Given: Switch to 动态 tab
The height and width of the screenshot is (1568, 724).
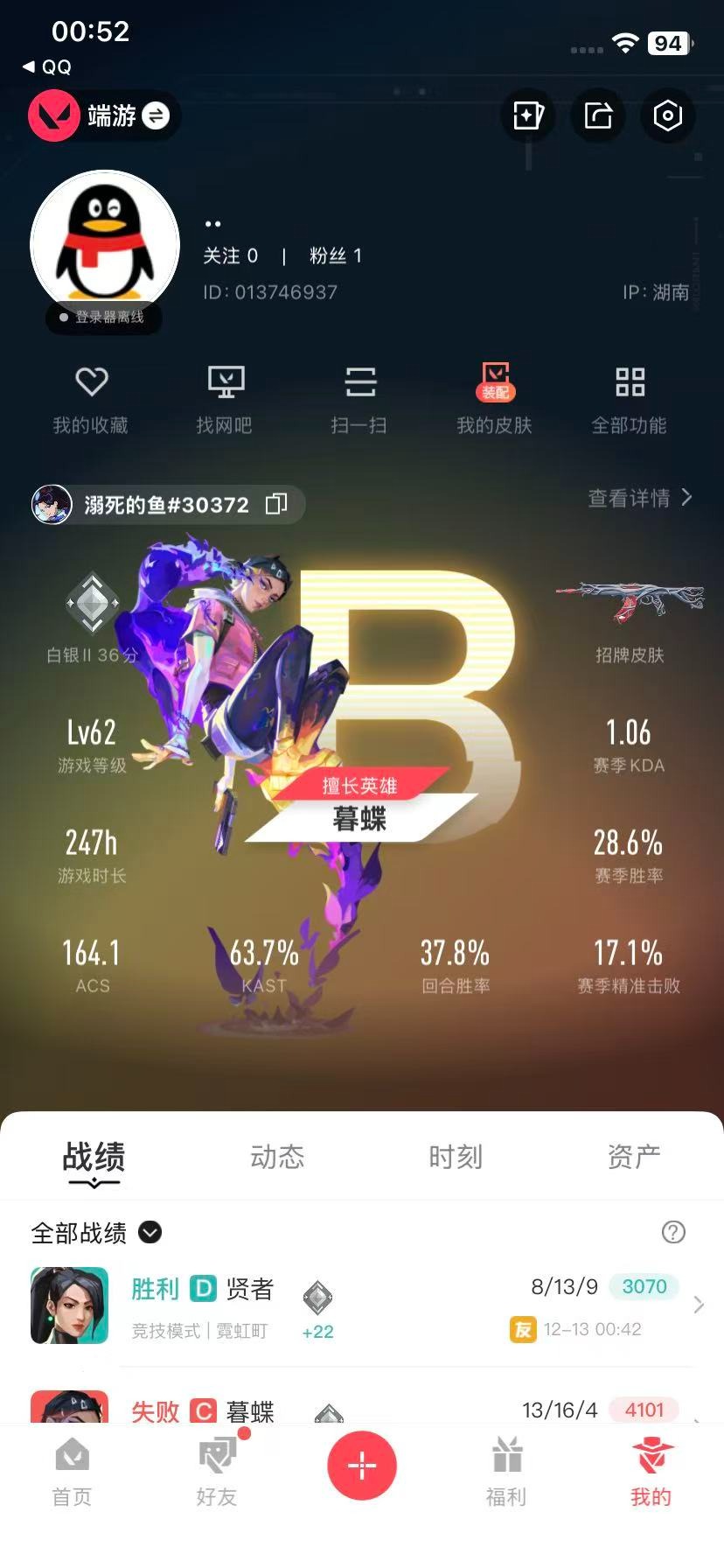Looking at the screenshot, I should 277,1157.
